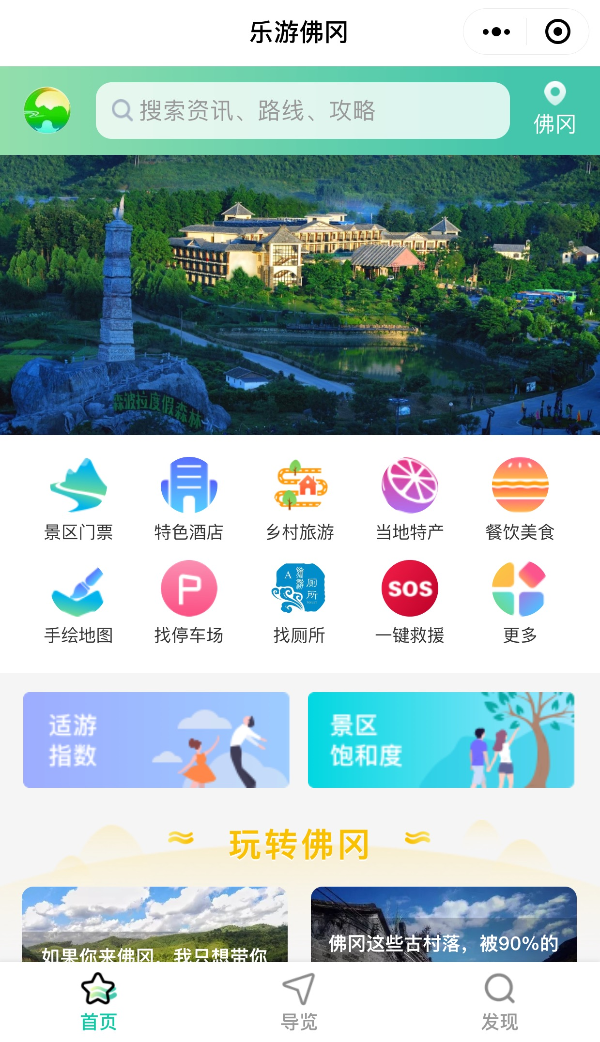
Task: Open the 适游指数 card
Action: pos(156,740)
